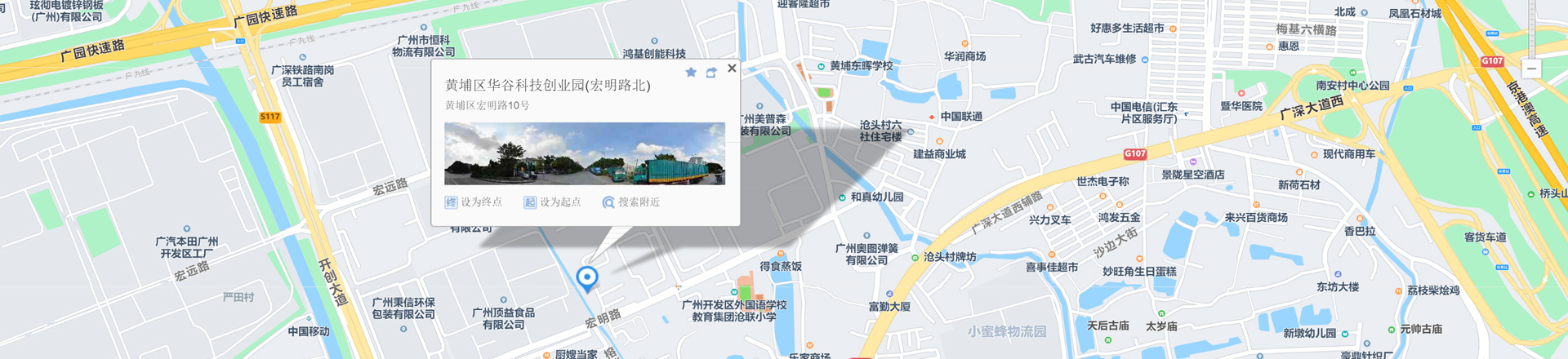Select 设为终点 as destination
The image size is (1568, 359).
pos(474,202)
